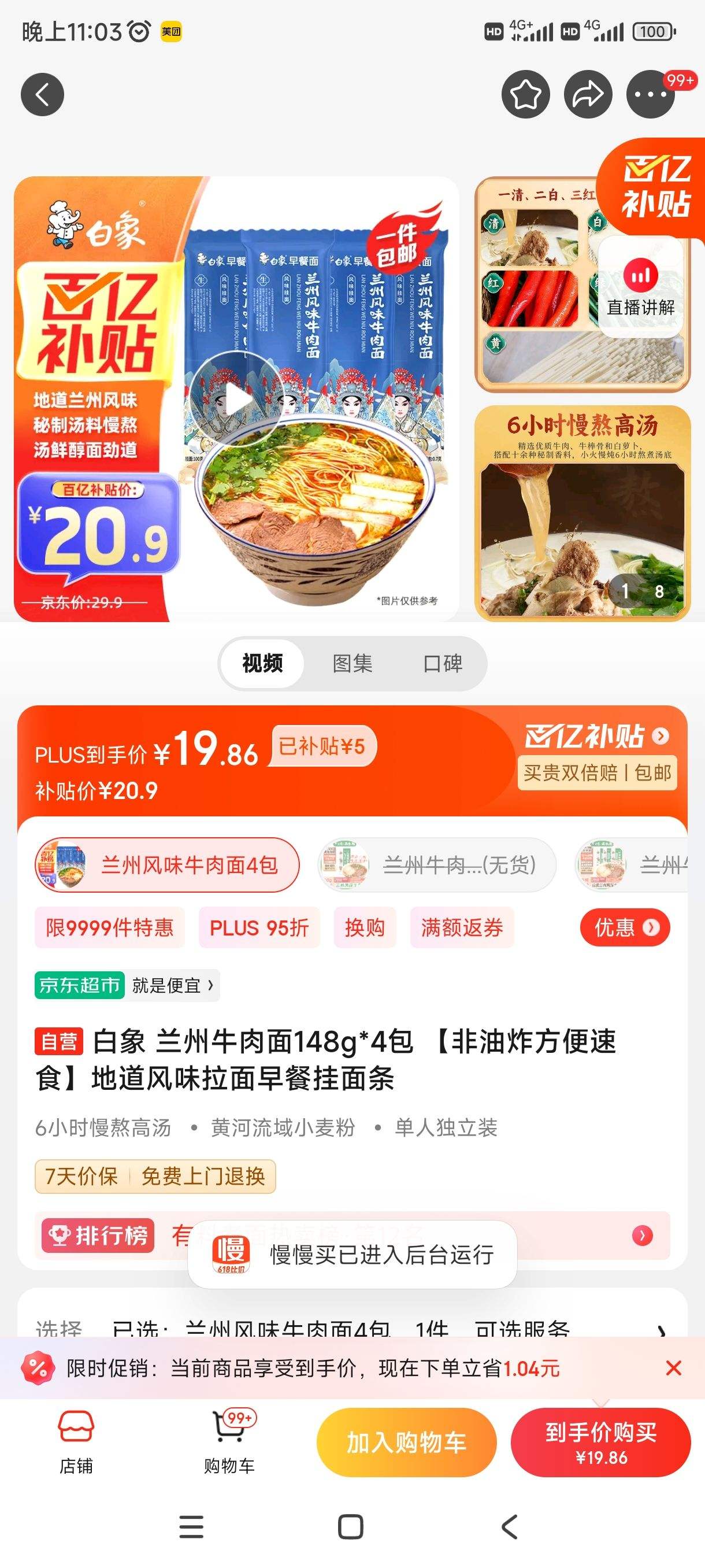Tap the back arrow to leave product page

pos(42,94)
